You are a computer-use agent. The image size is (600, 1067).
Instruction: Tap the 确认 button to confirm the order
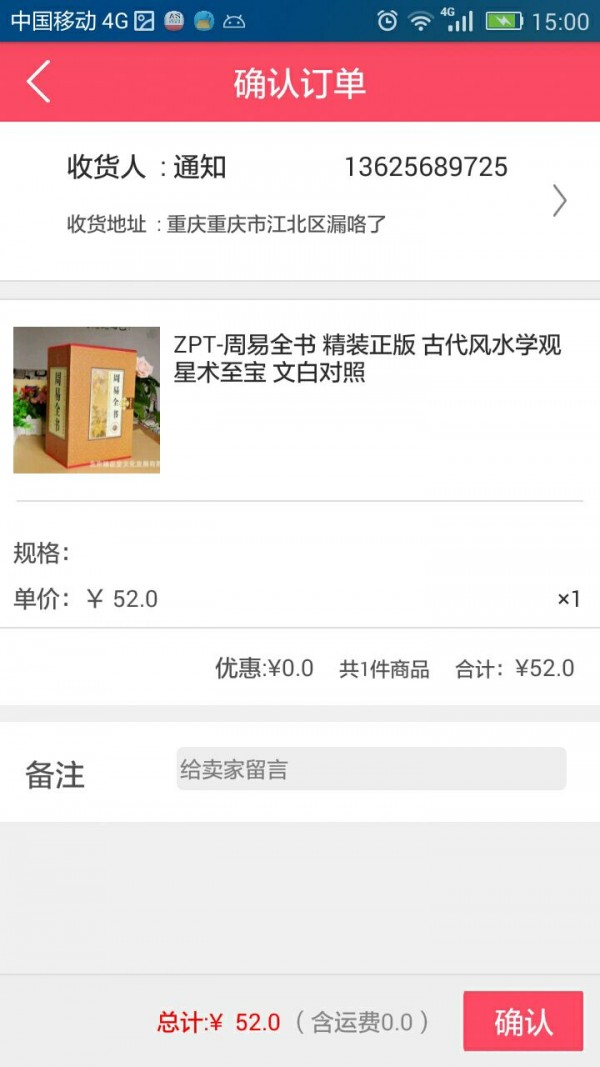[522, 1021]
